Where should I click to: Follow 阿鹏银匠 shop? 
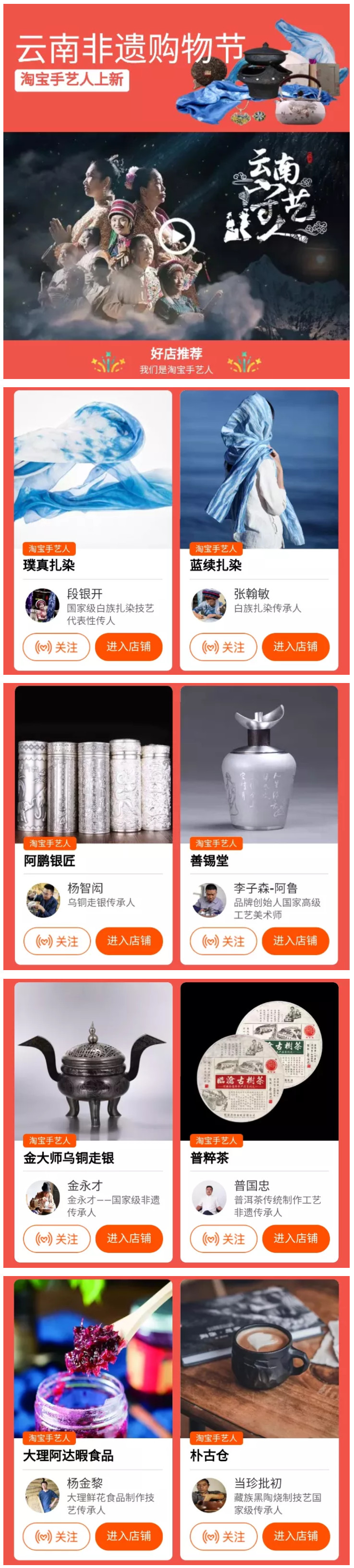57,941
